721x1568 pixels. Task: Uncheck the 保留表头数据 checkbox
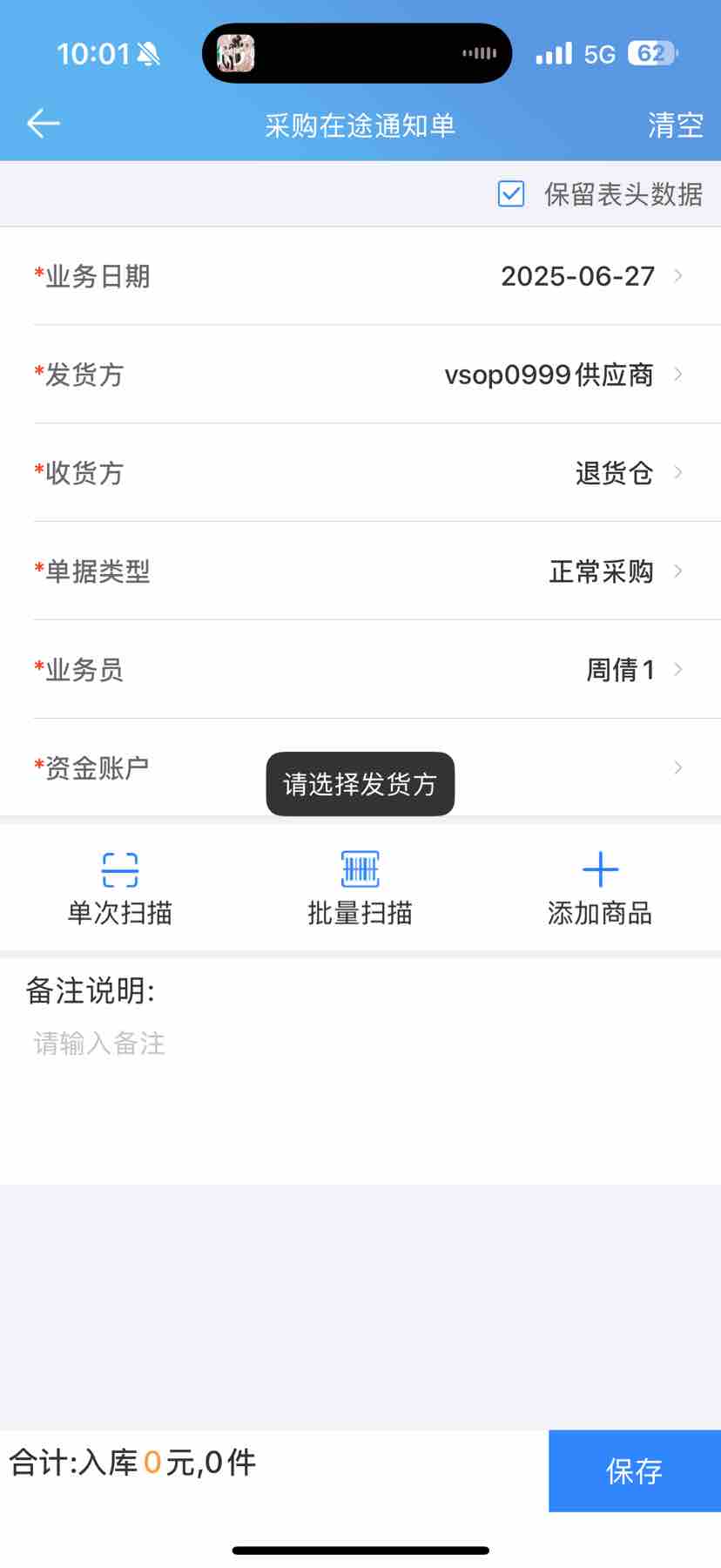click(511, 193)
